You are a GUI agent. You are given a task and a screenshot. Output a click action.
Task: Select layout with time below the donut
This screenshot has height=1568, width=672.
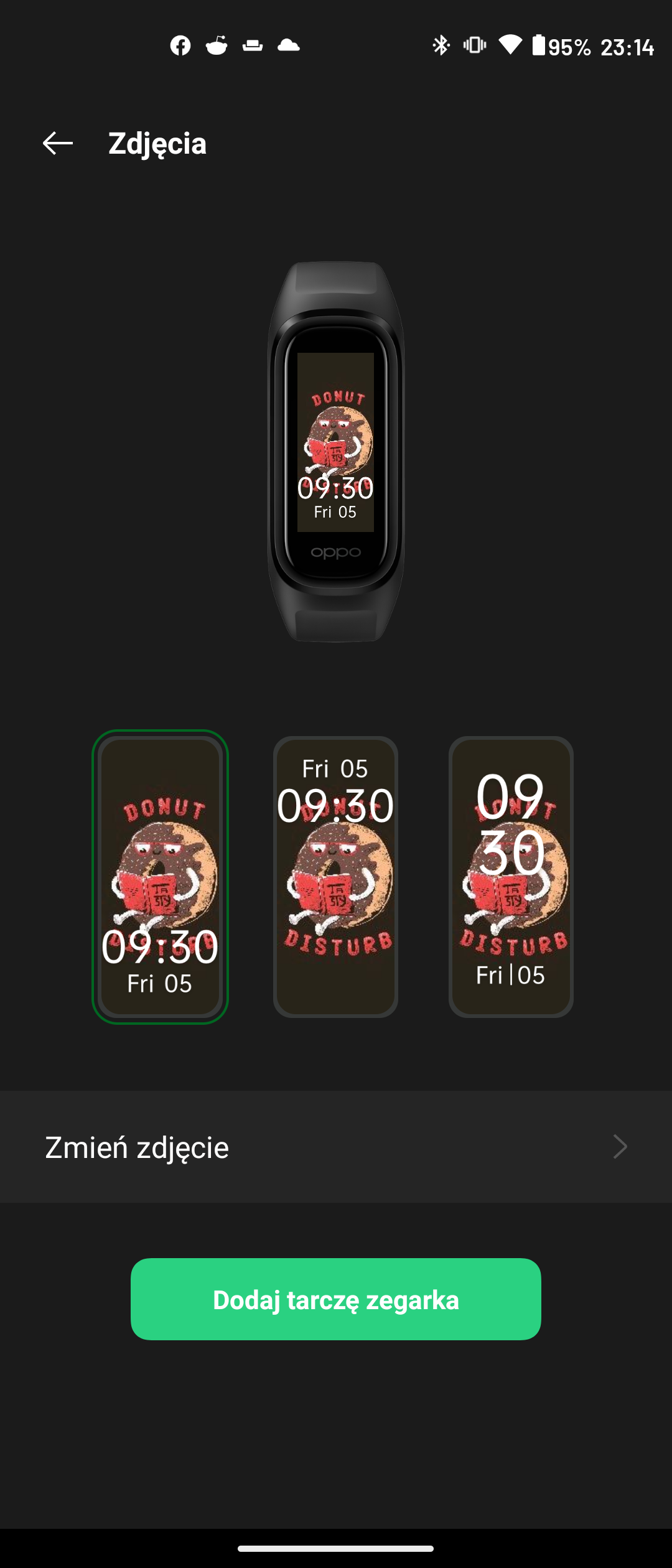[x=160, y=876]
